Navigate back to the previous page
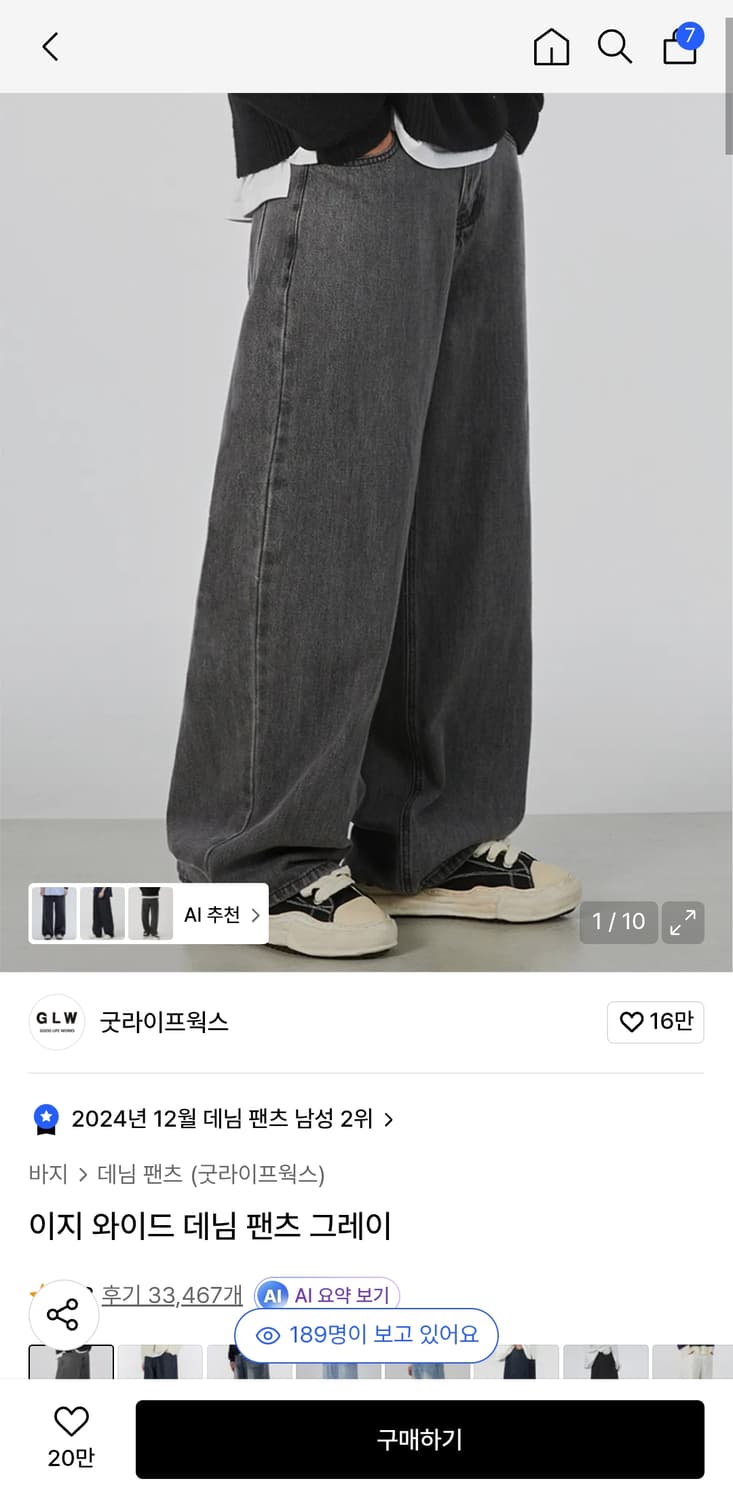This screenshot has width=733, height=1500. point(50,46)
